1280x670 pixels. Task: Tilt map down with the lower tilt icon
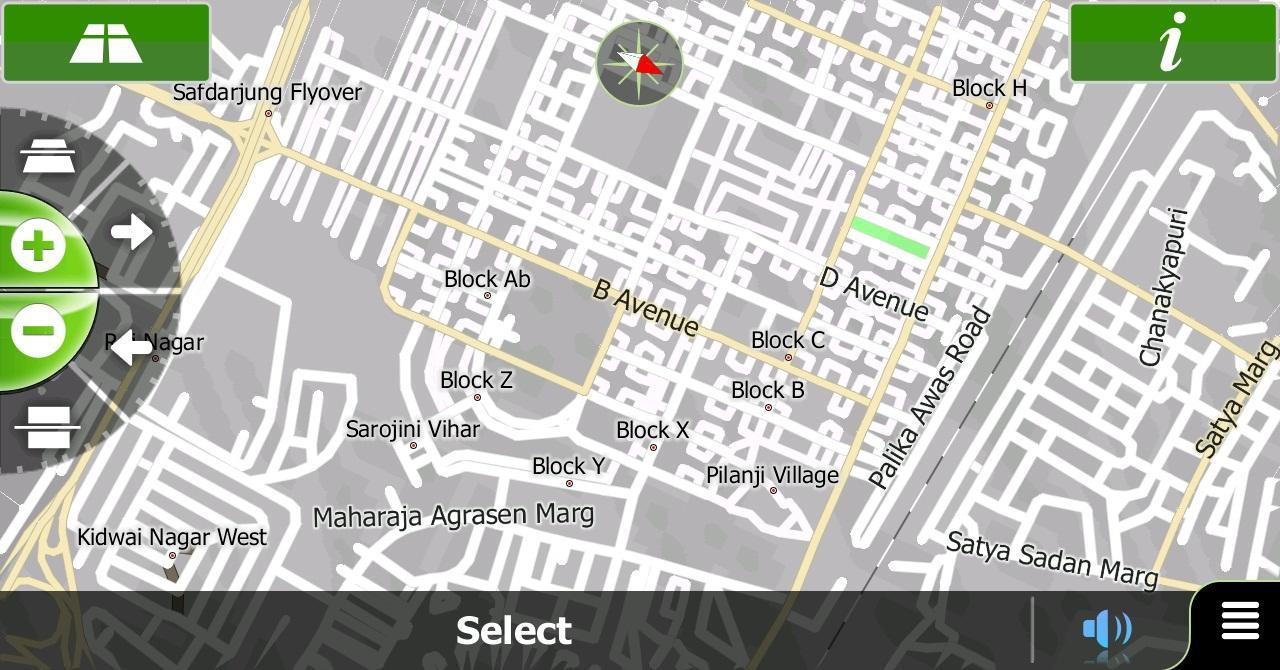48,427
